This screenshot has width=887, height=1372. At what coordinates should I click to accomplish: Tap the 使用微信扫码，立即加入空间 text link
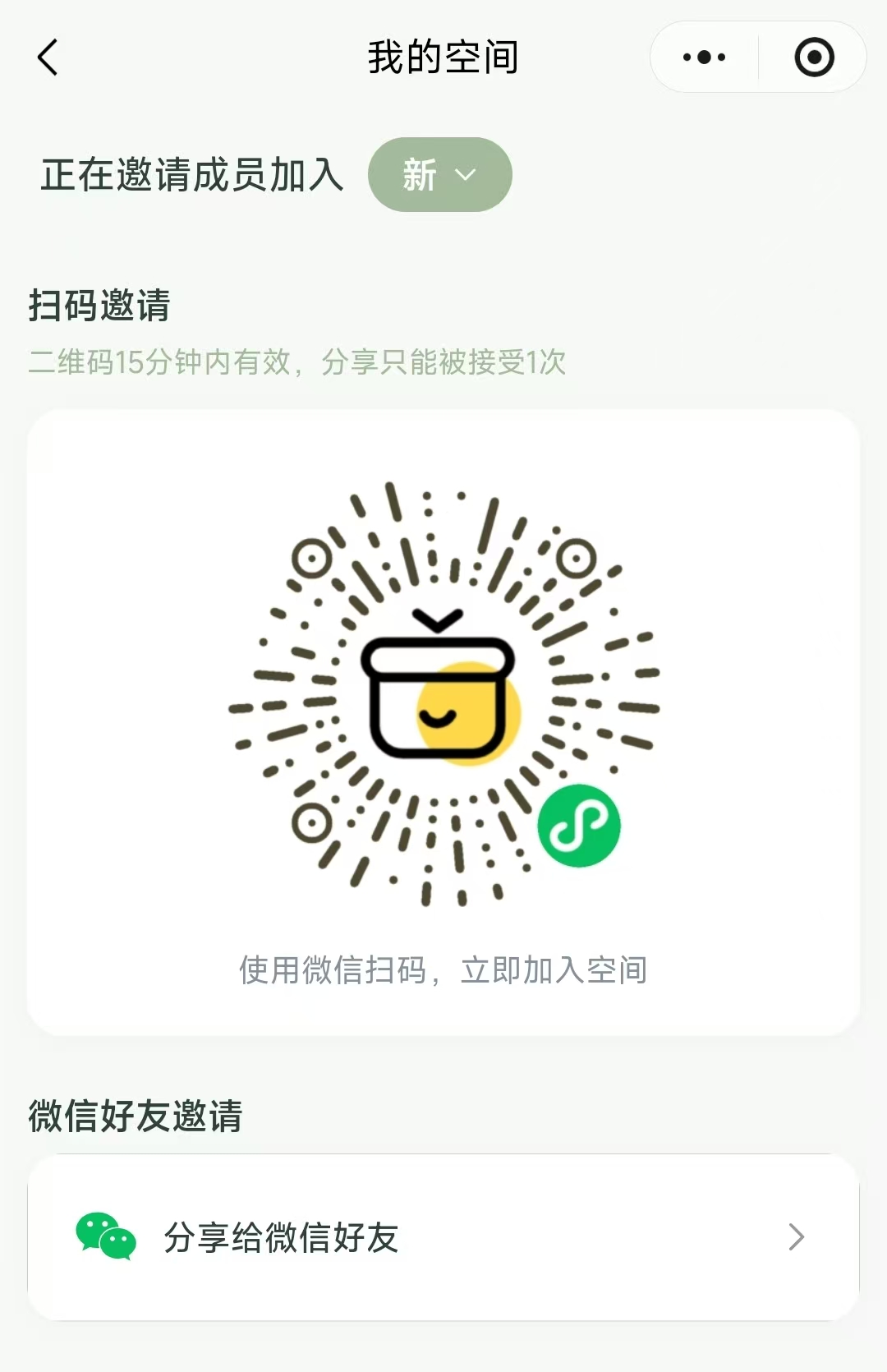[x=443, y=969]
